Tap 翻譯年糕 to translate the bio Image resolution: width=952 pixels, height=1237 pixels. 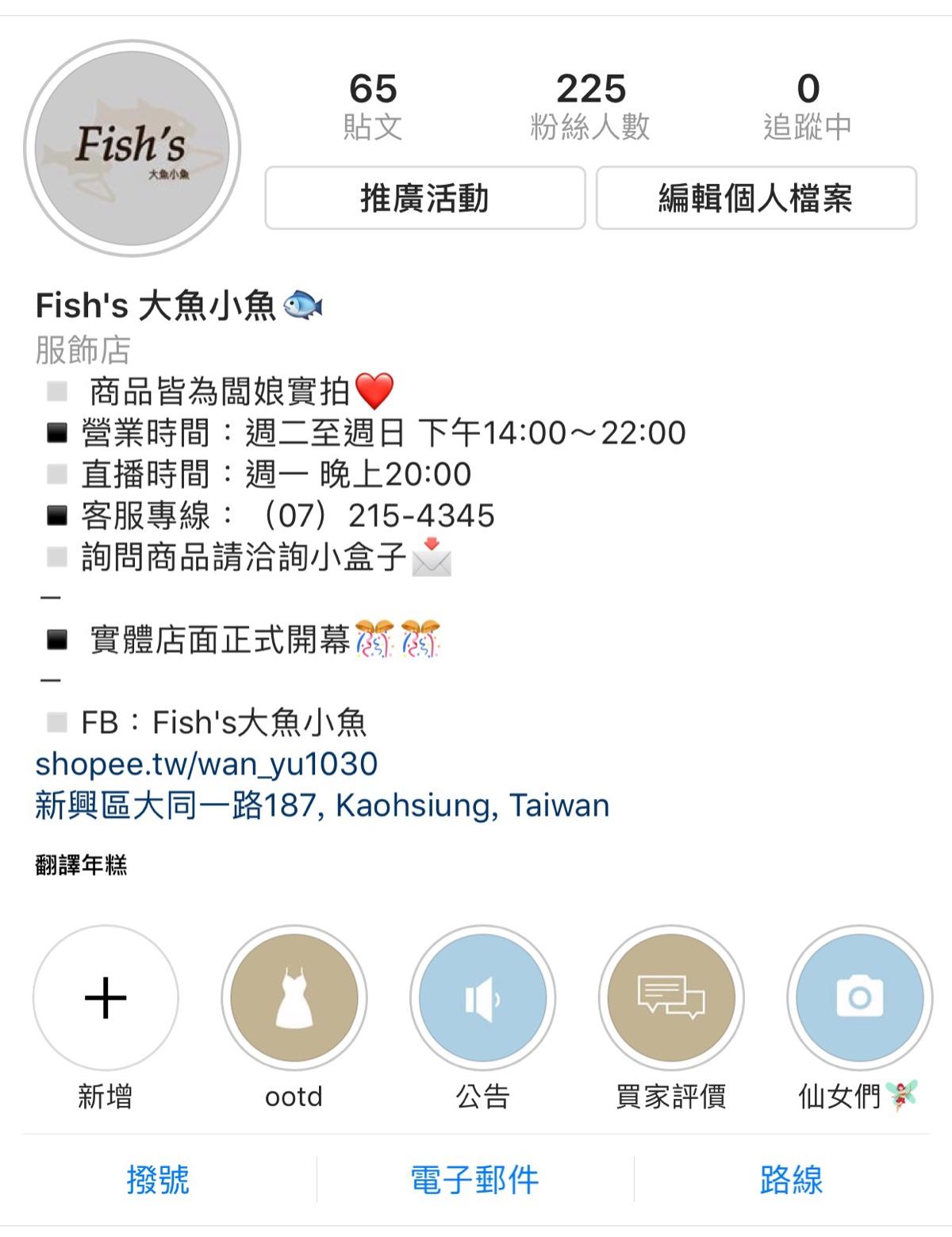(x=81, y=864)
